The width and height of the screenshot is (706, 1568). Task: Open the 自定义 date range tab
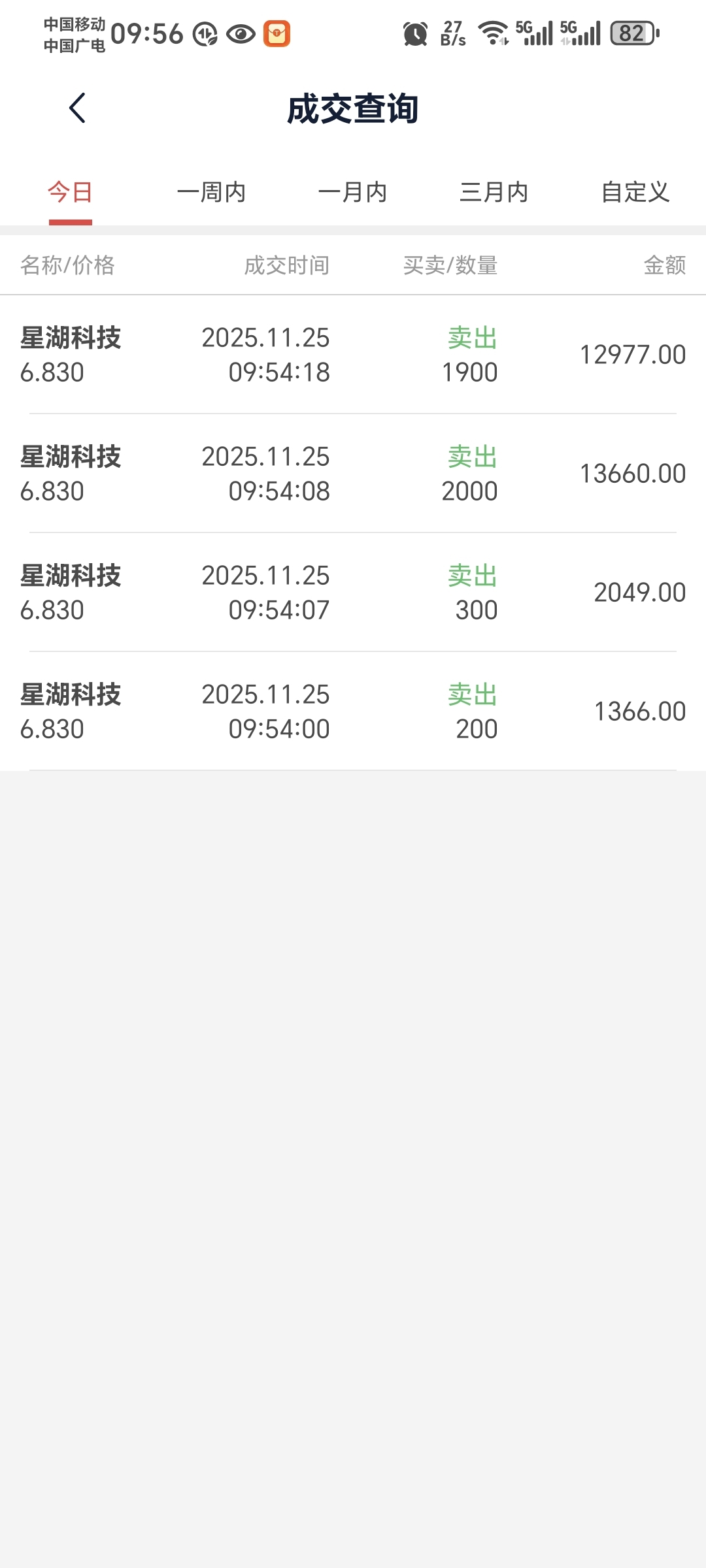tap(635, 192)
